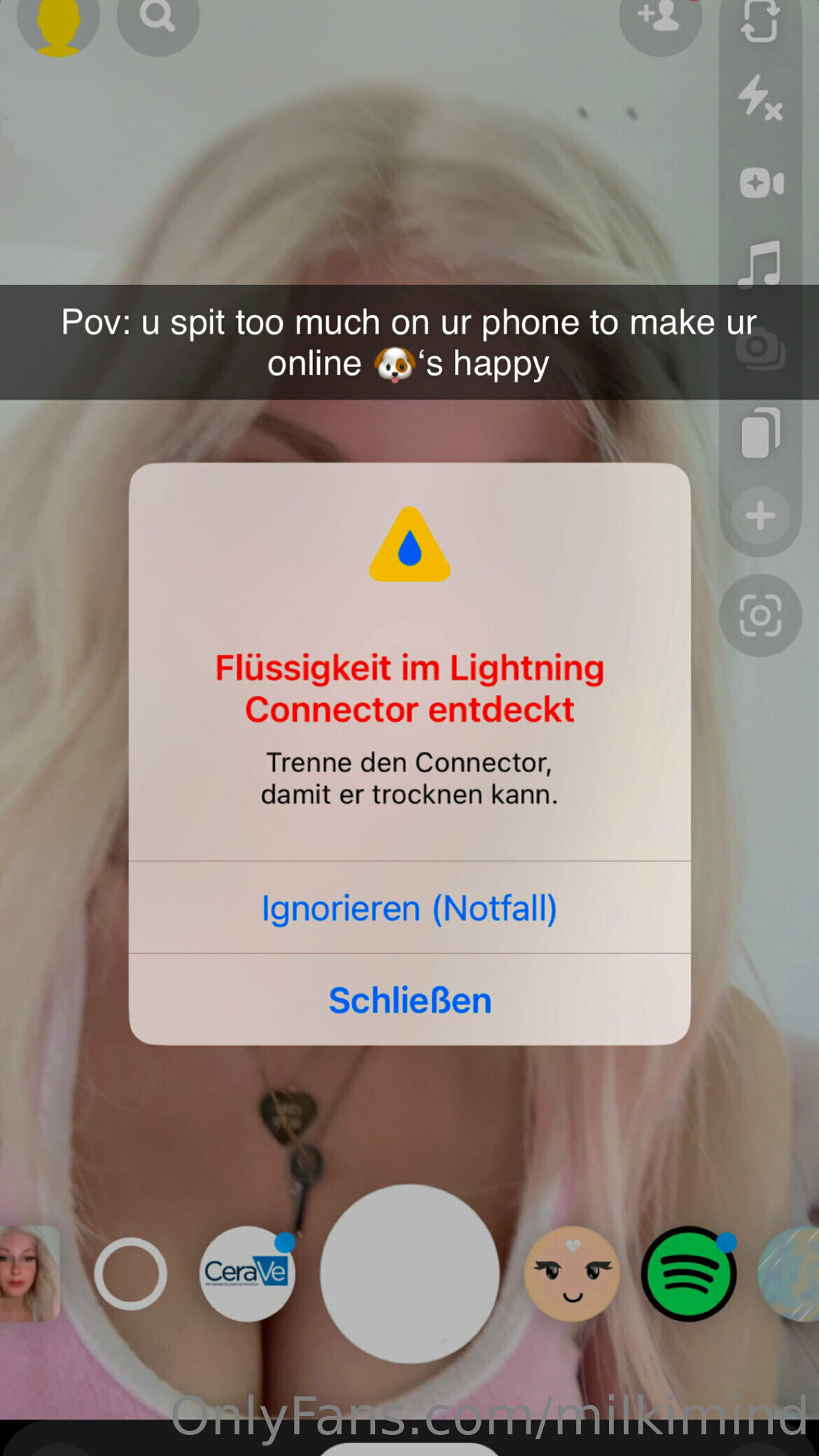This screenshot has width=819, height=1456.
Task: Expand more camera tools with plus
Action: click(761, 517)
